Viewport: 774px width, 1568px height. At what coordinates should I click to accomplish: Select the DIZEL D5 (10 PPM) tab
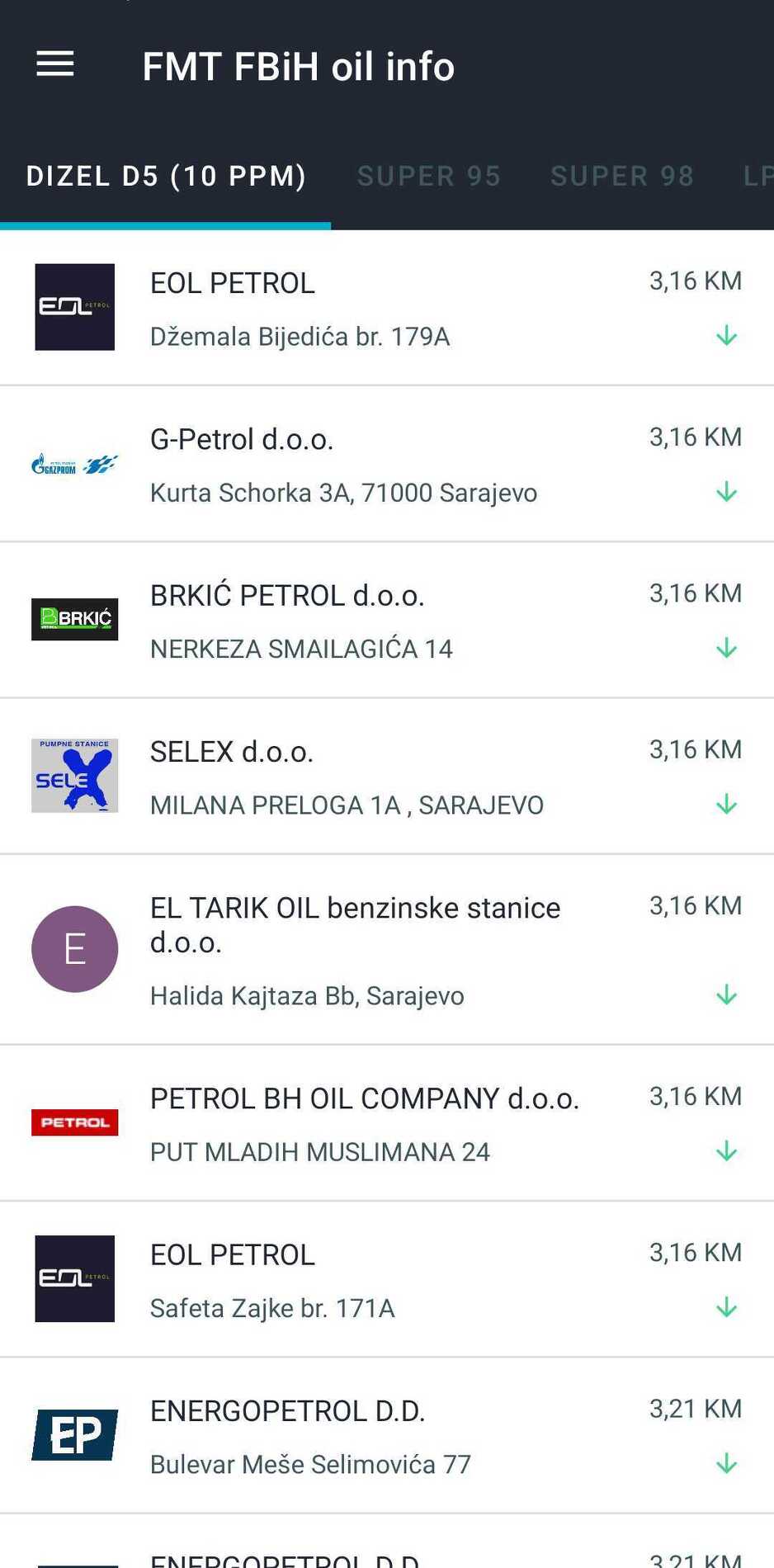pos(166,176)
